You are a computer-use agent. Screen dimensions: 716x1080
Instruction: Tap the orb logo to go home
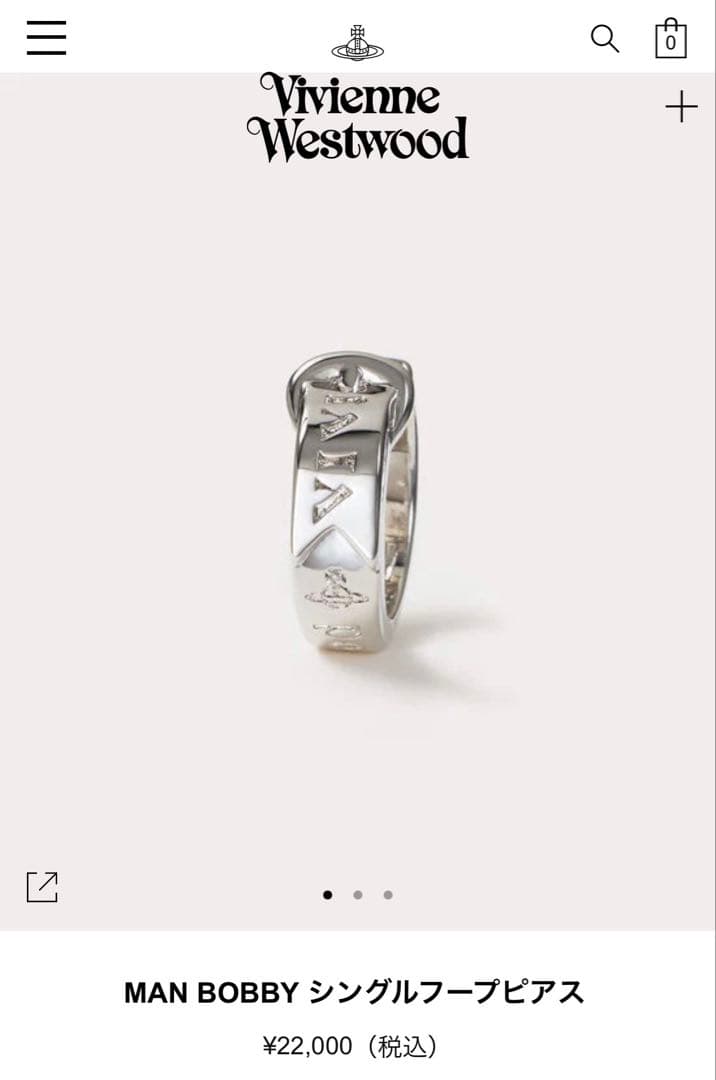pyautogui.click(x=357, y=41)
